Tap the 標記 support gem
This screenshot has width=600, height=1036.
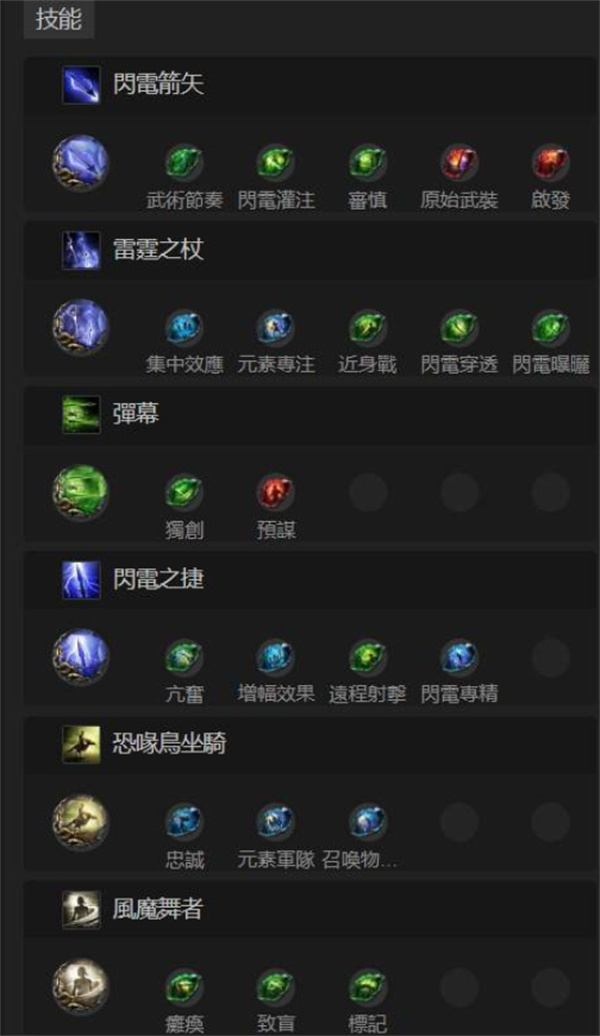367,988
